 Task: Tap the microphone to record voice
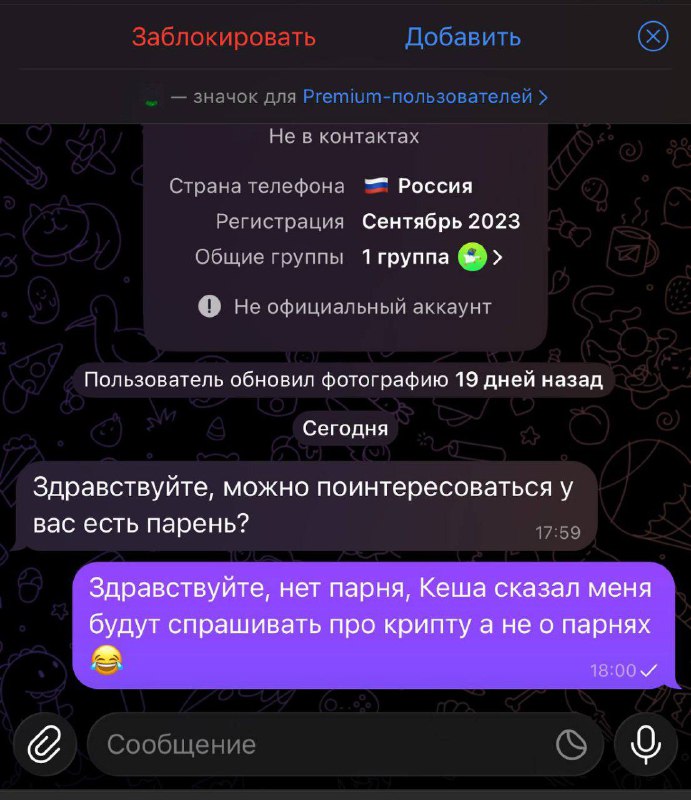click(x=646, y=744)
